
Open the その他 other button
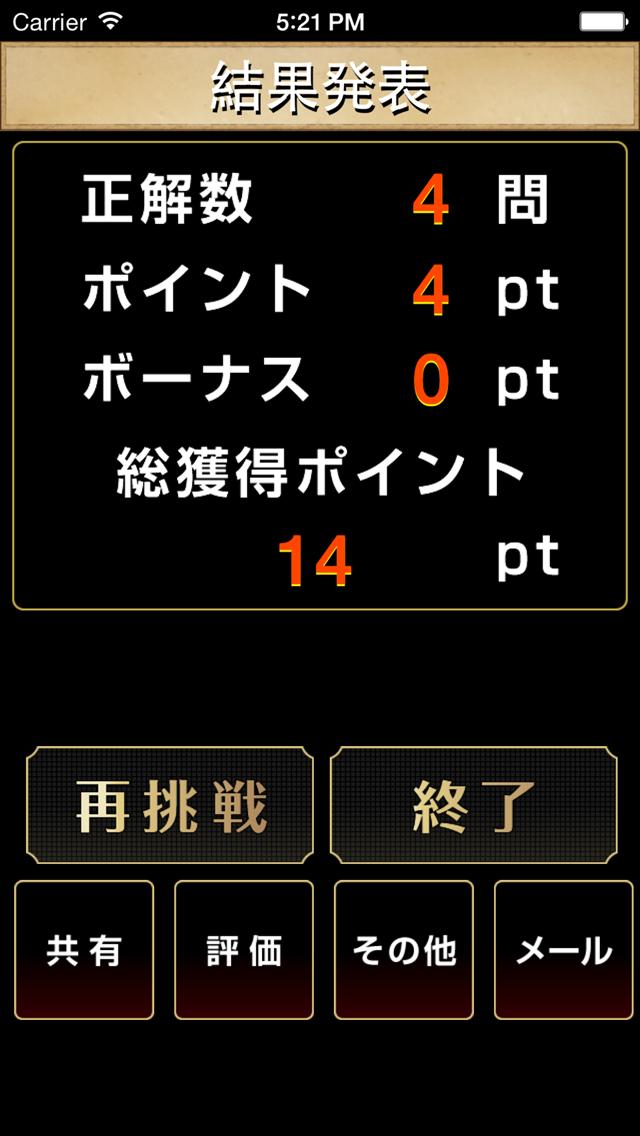coord(404,950)
